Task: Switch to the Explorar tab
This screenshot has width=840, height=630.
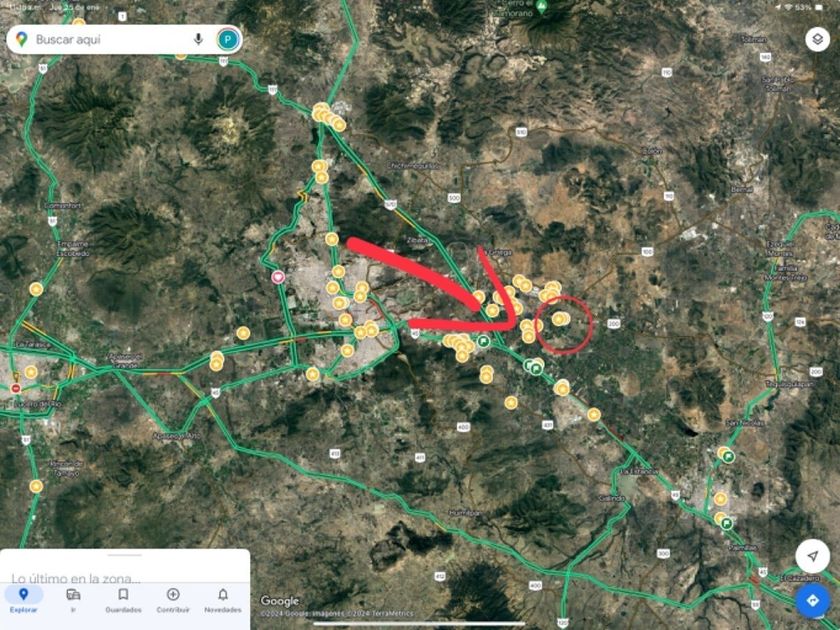Action: point(24,600)
